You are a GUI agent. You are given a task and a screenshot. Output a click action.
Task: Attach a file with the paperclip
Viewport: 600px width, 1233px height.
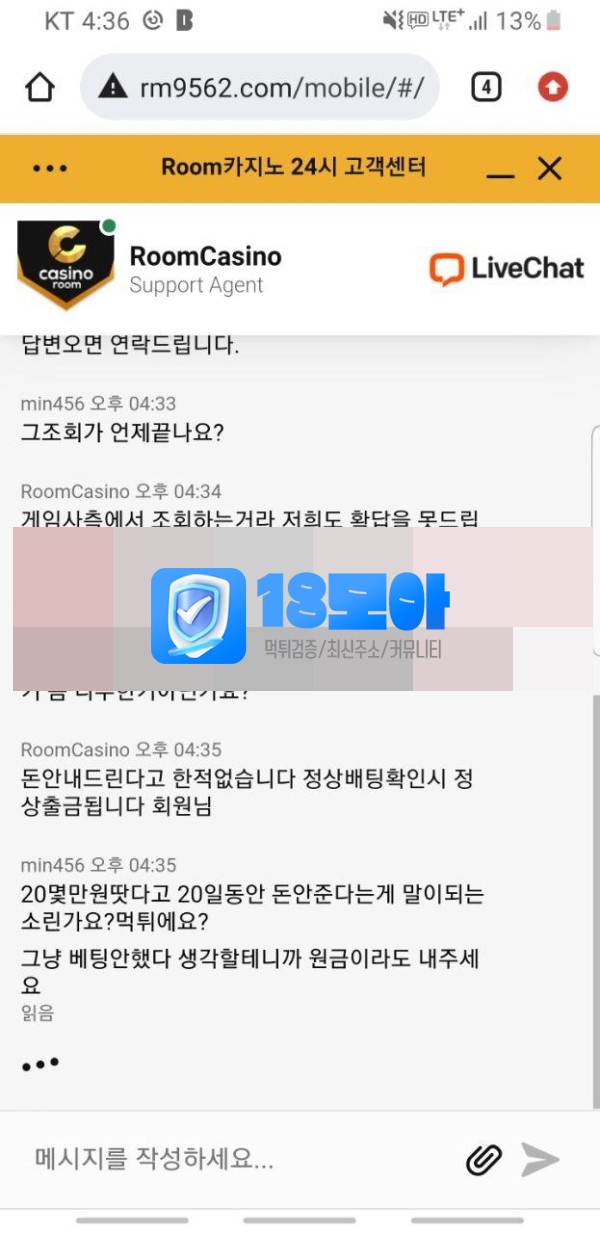click(484, 1160)
